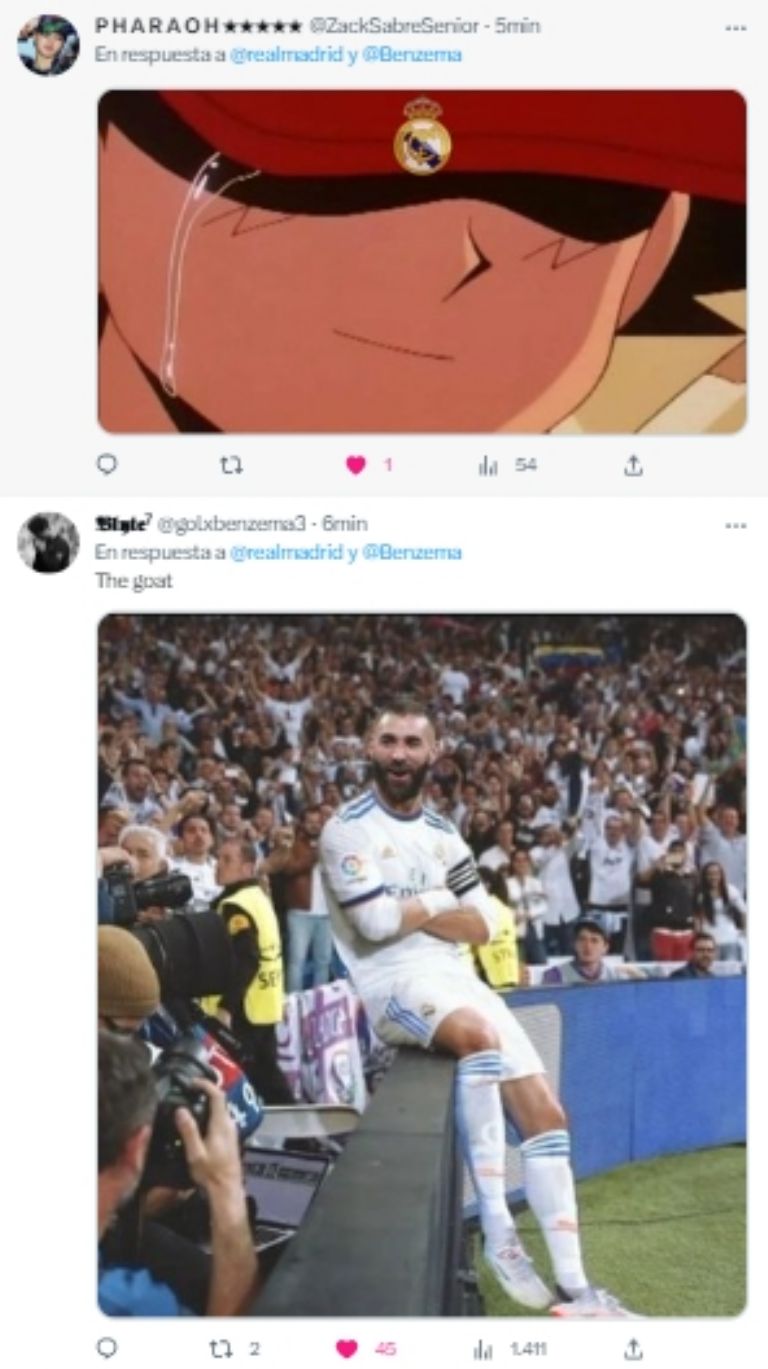Share PHARAOH's tweet

coord(632,465)
